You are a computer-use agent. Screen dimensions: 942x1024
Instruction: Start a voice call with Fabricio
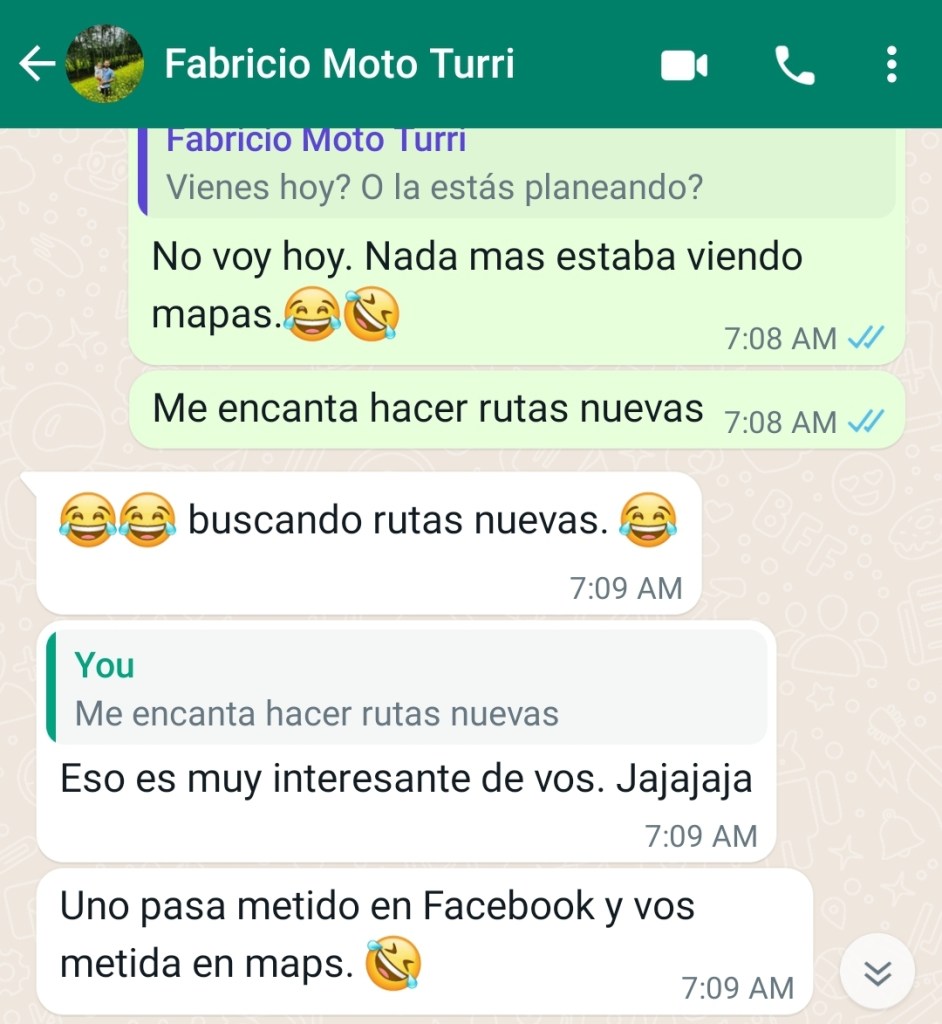coord(795,67)
